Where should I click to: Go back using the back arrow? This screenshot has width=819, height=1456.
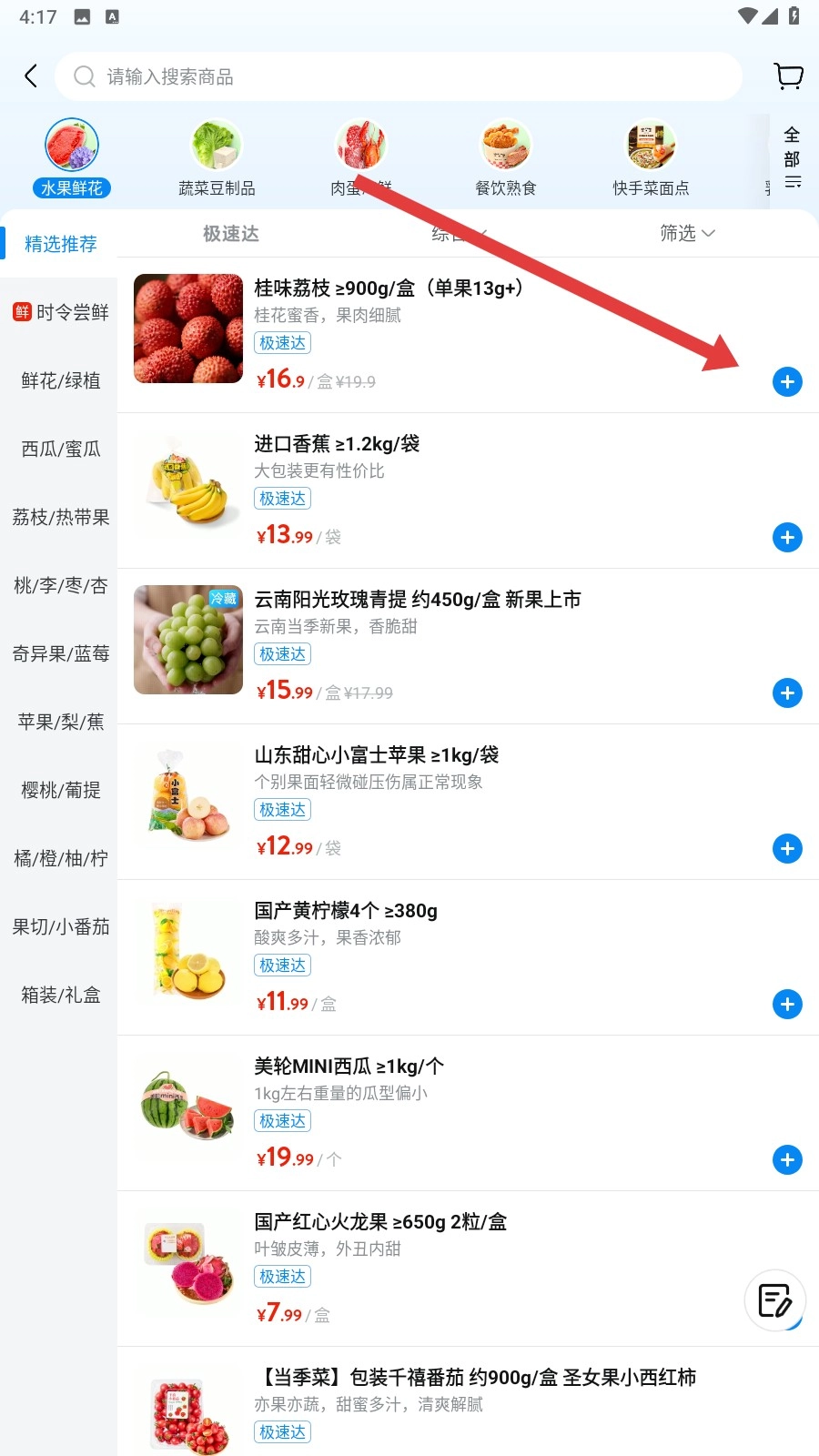click(31, 76)
